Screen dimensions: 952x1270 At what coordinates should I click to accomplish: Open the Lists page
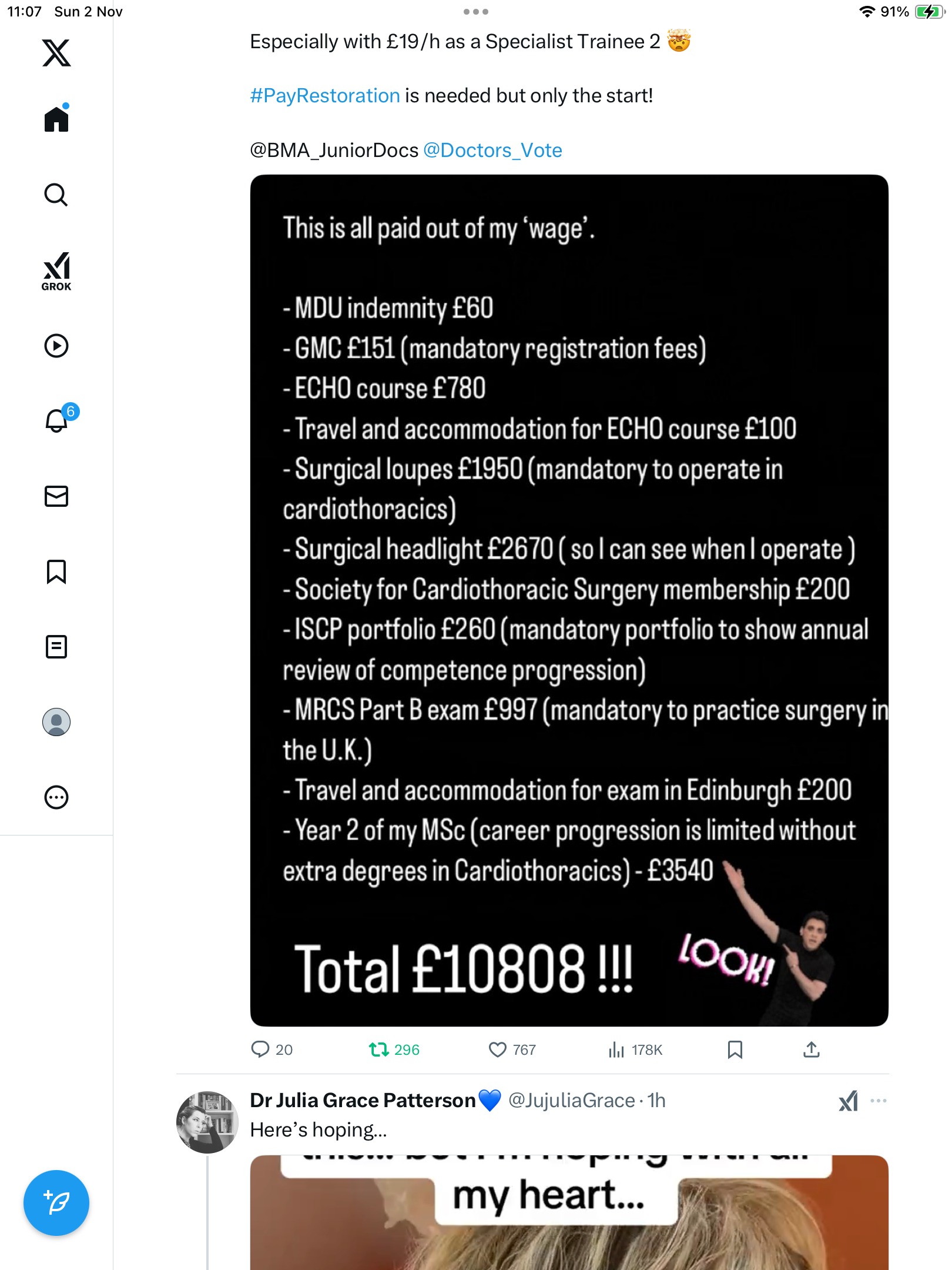(56, 647)
